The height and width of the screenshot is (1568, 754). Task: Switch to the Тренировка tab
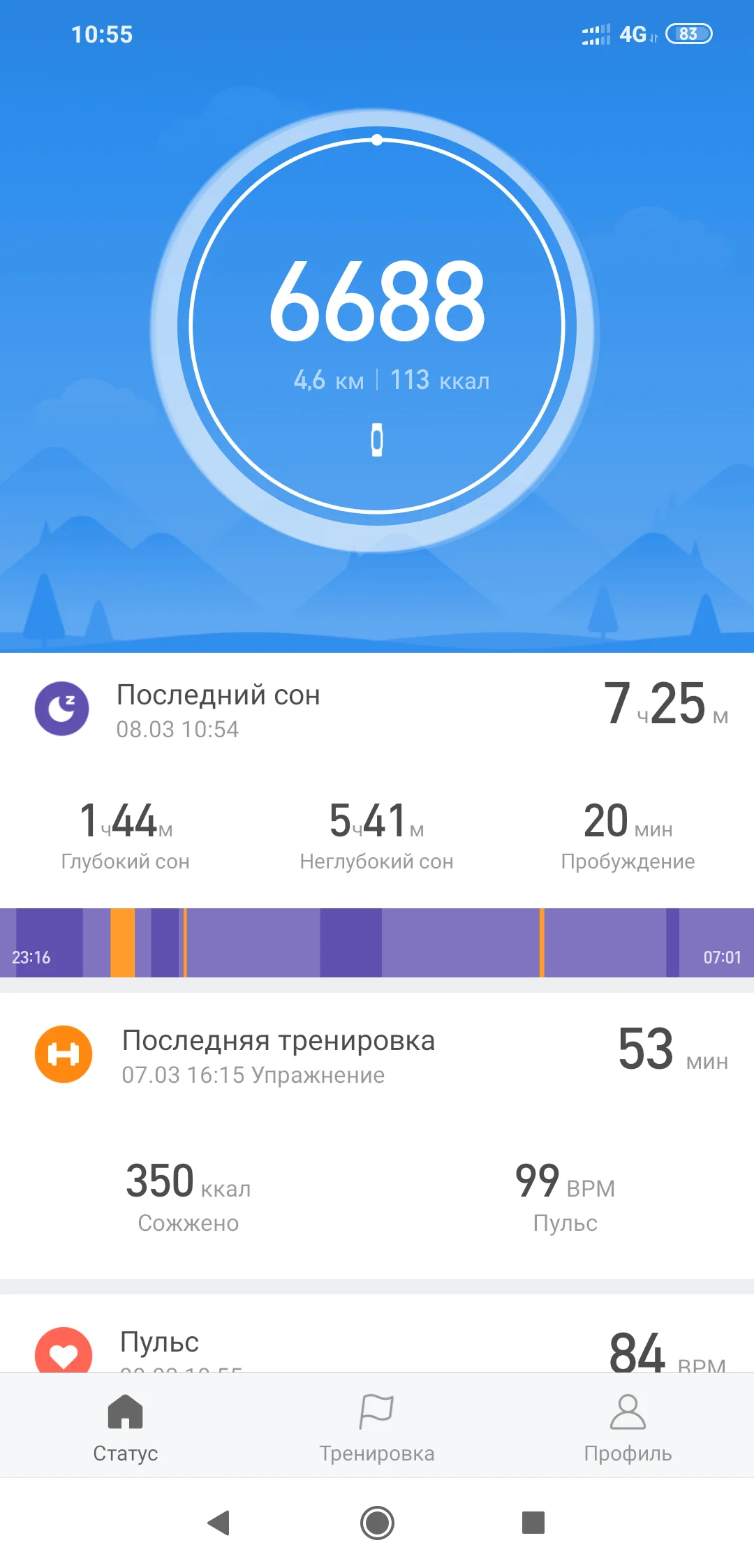377,1426
